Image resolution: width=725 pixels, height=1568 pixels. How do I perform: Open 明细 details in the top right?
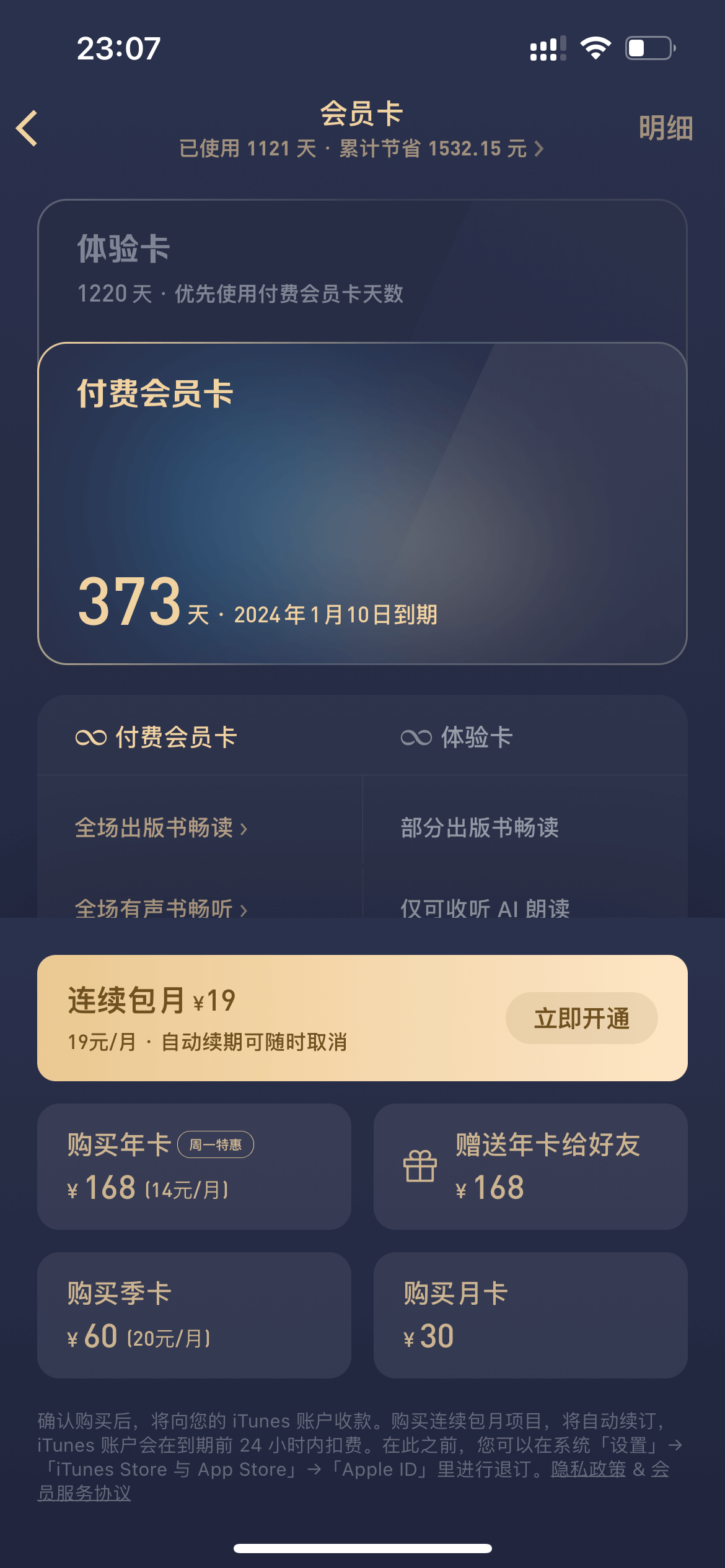[666, 128]
